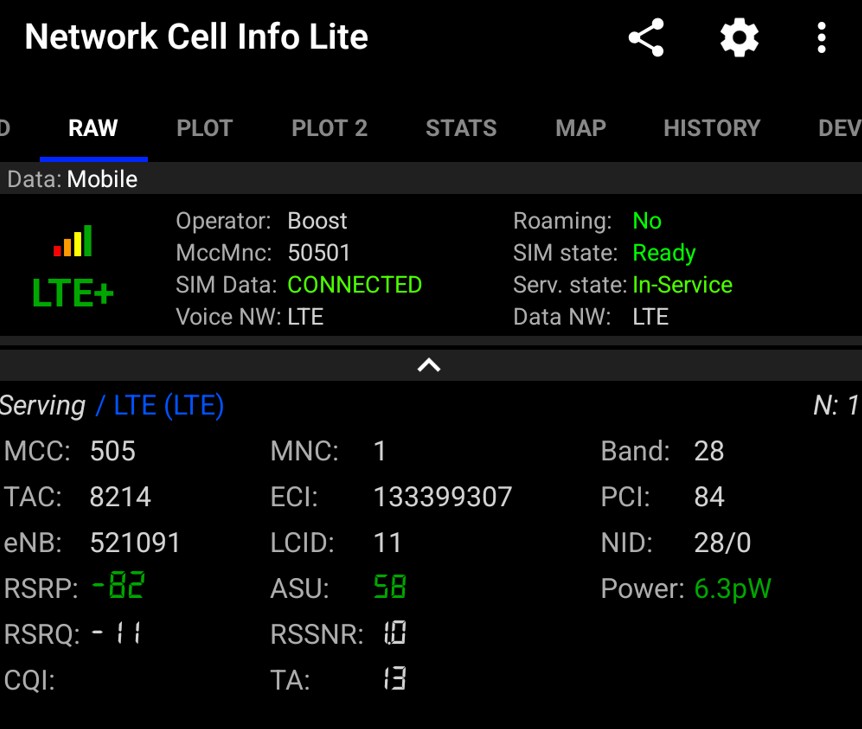The width and height of the screenshot is (862, 729).
Task: View the HISTORY tab
Action: coord(712,128)
